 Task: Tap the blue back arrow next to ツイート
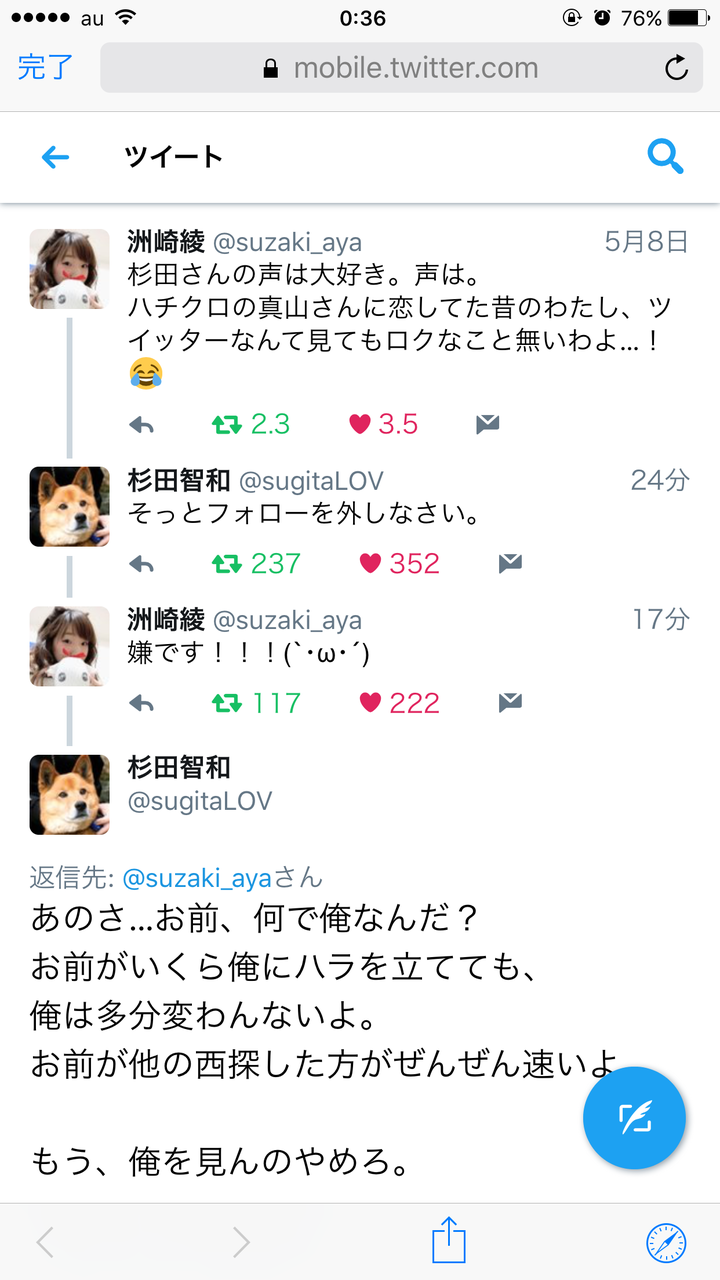pos(55,157)
